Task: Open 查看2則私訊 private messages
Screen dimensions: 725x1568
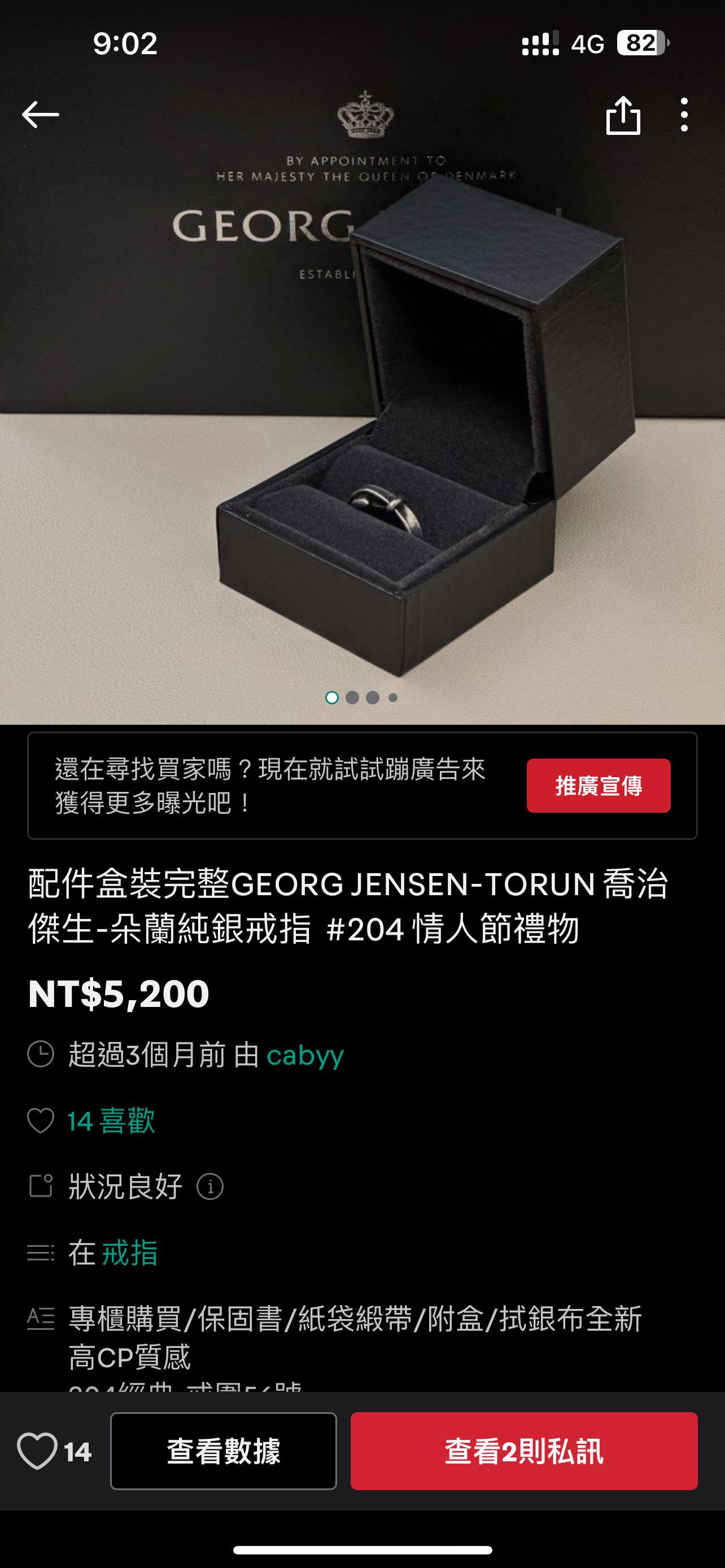Action: [523, 1451]
